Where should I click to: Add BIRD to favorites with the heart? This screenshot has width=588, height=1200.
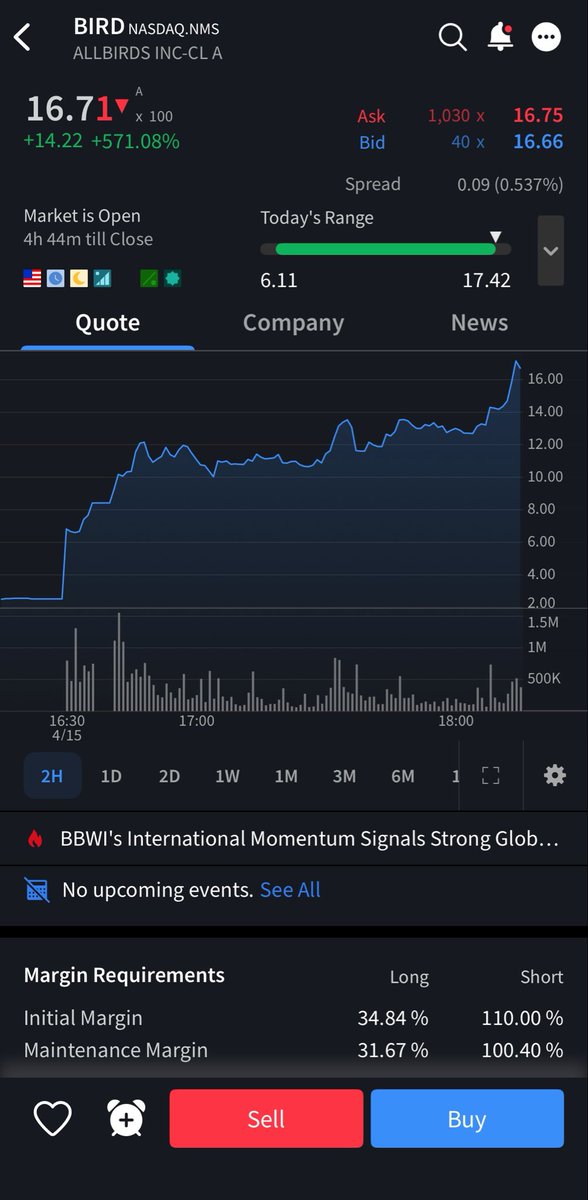coord(52,1119)
